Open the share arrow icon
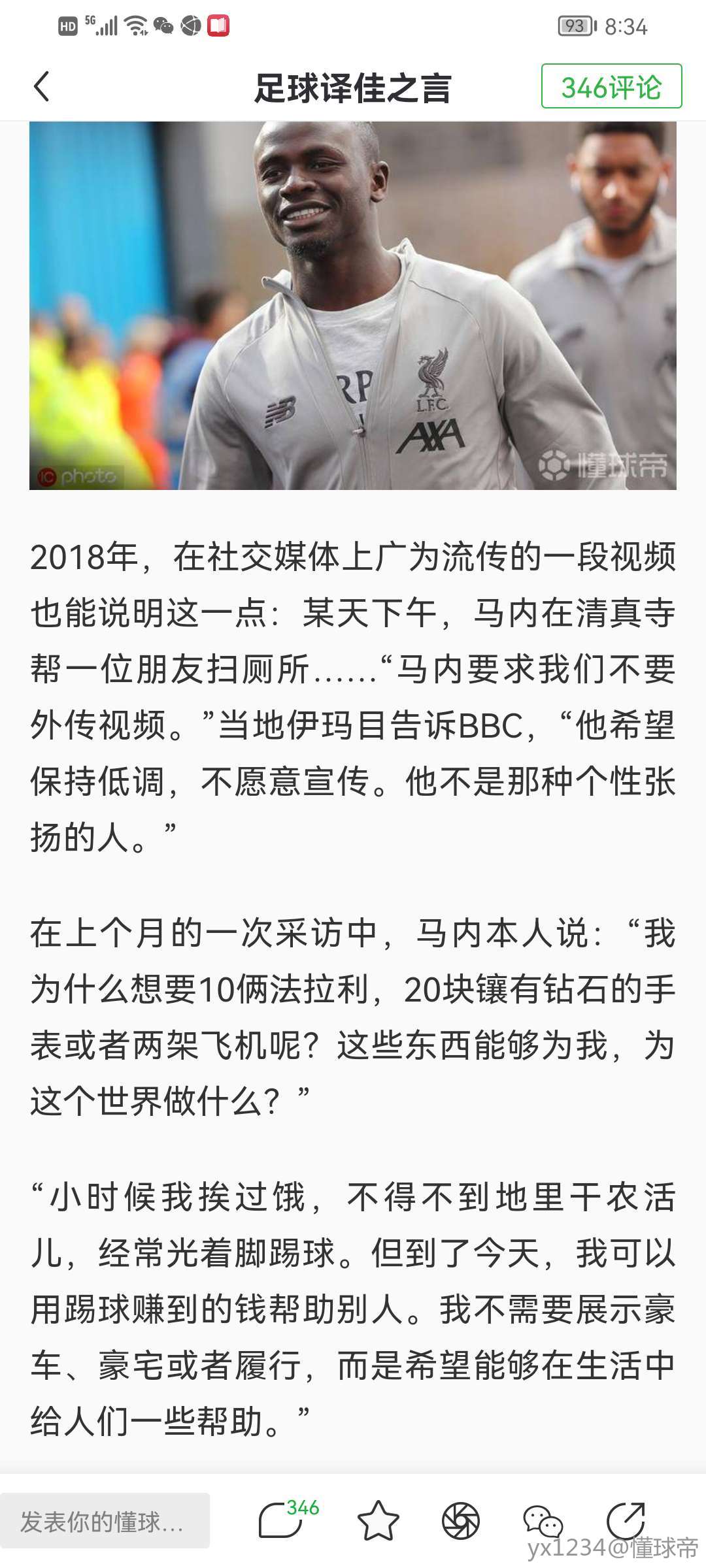Image resolution: width=706 pixels, height=1568 pixels. (626, 1520)
